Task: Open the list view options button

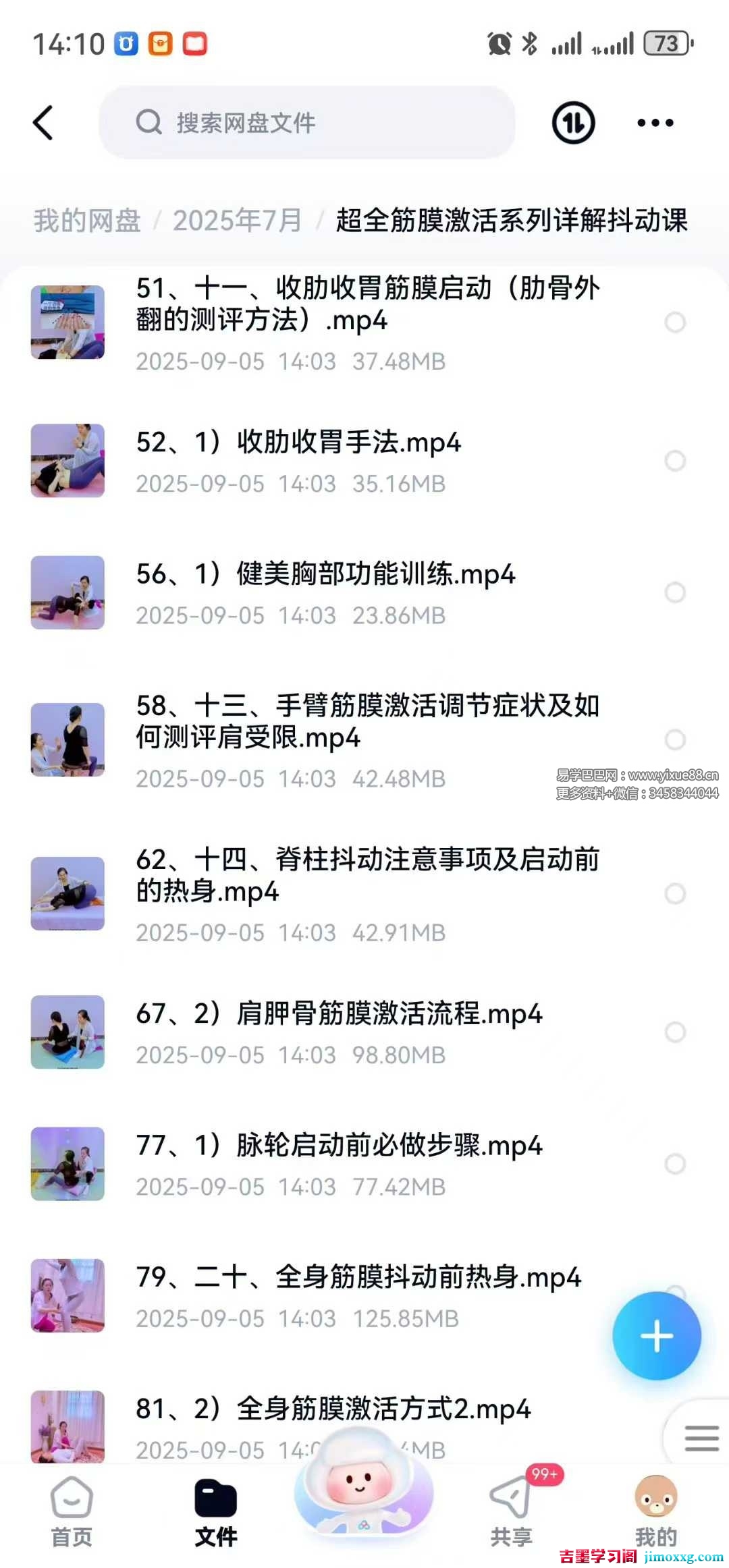Action: tap(701, 1438)
